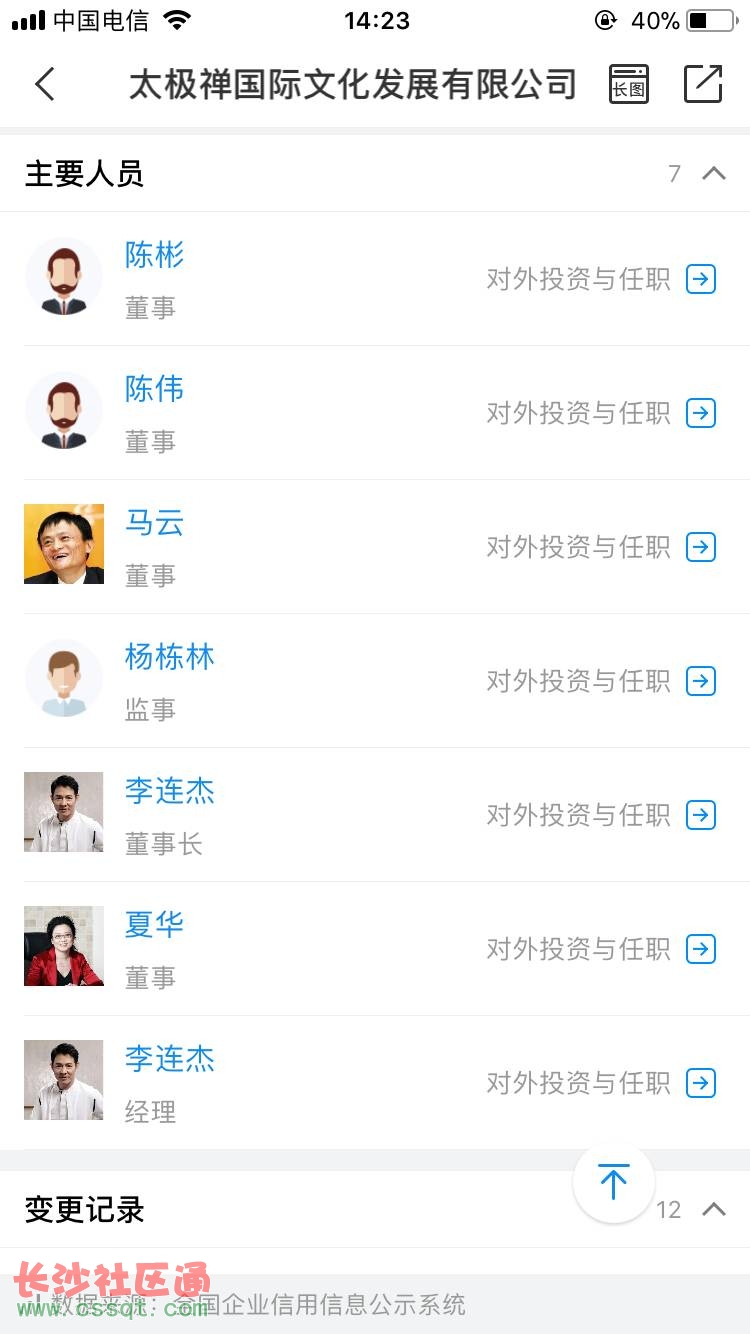Image resolution: width=750 pixels, height=1334 pixels.
Task: View 陈彬's 对外投资与任职
Action: tap(600, 279)
